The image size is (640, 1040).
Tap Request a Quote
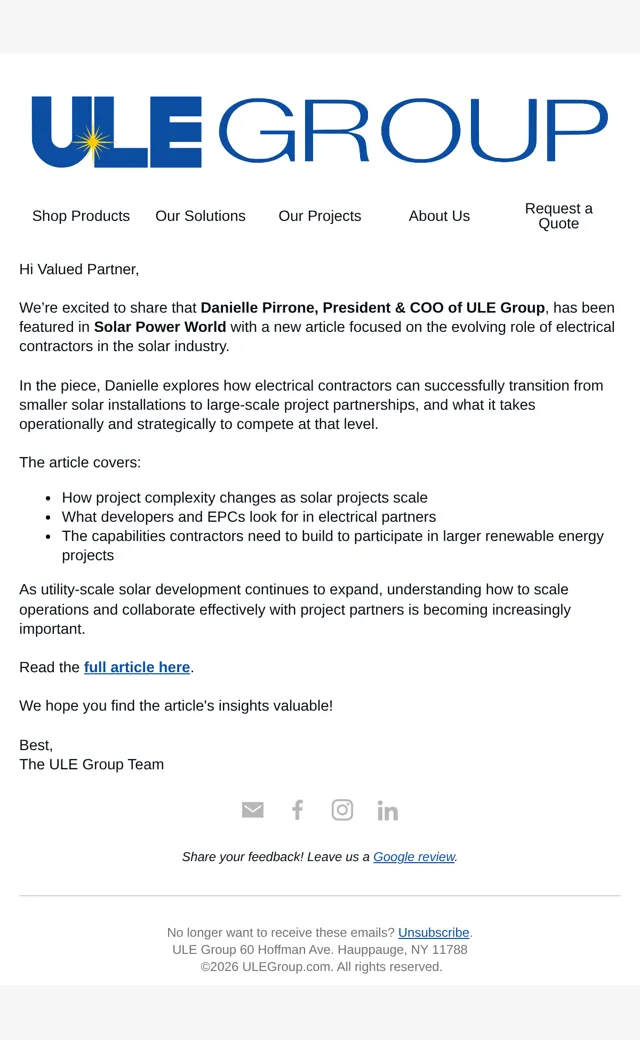558,216
